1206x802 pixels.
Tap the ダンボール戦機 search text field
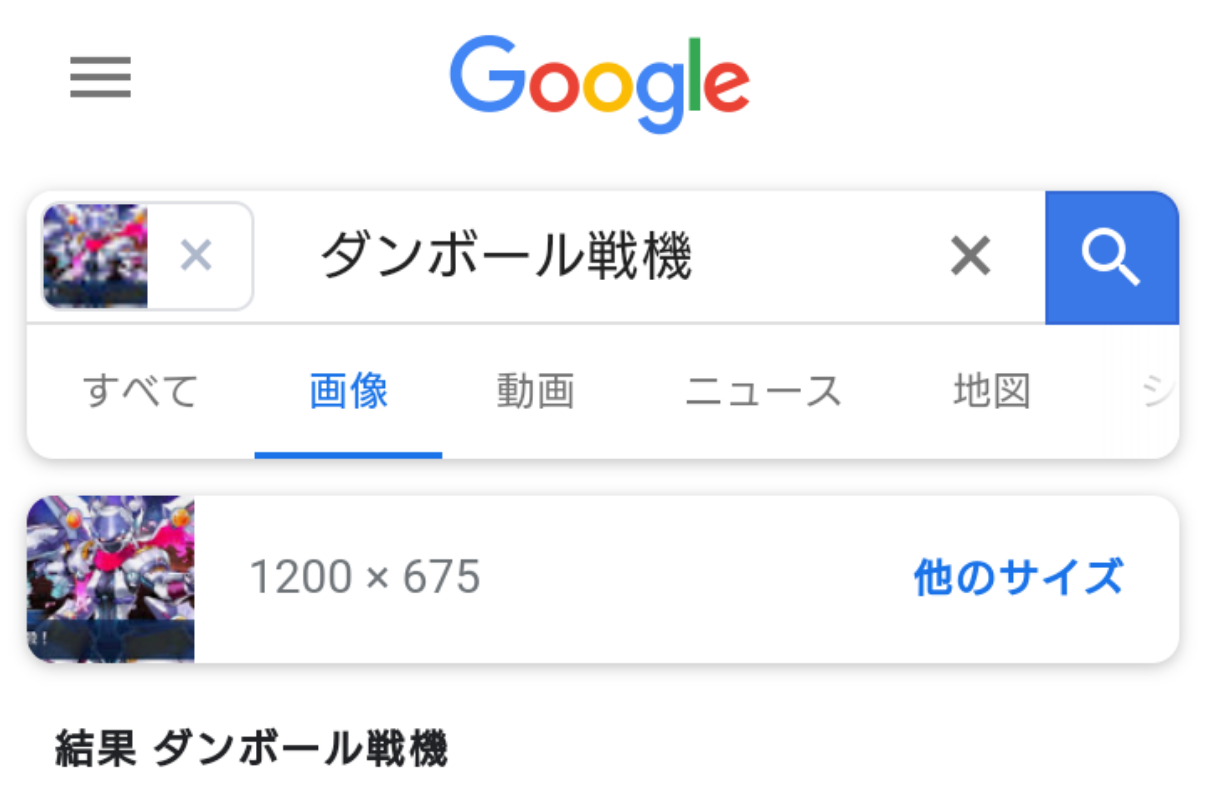click(x=600, y=257)
